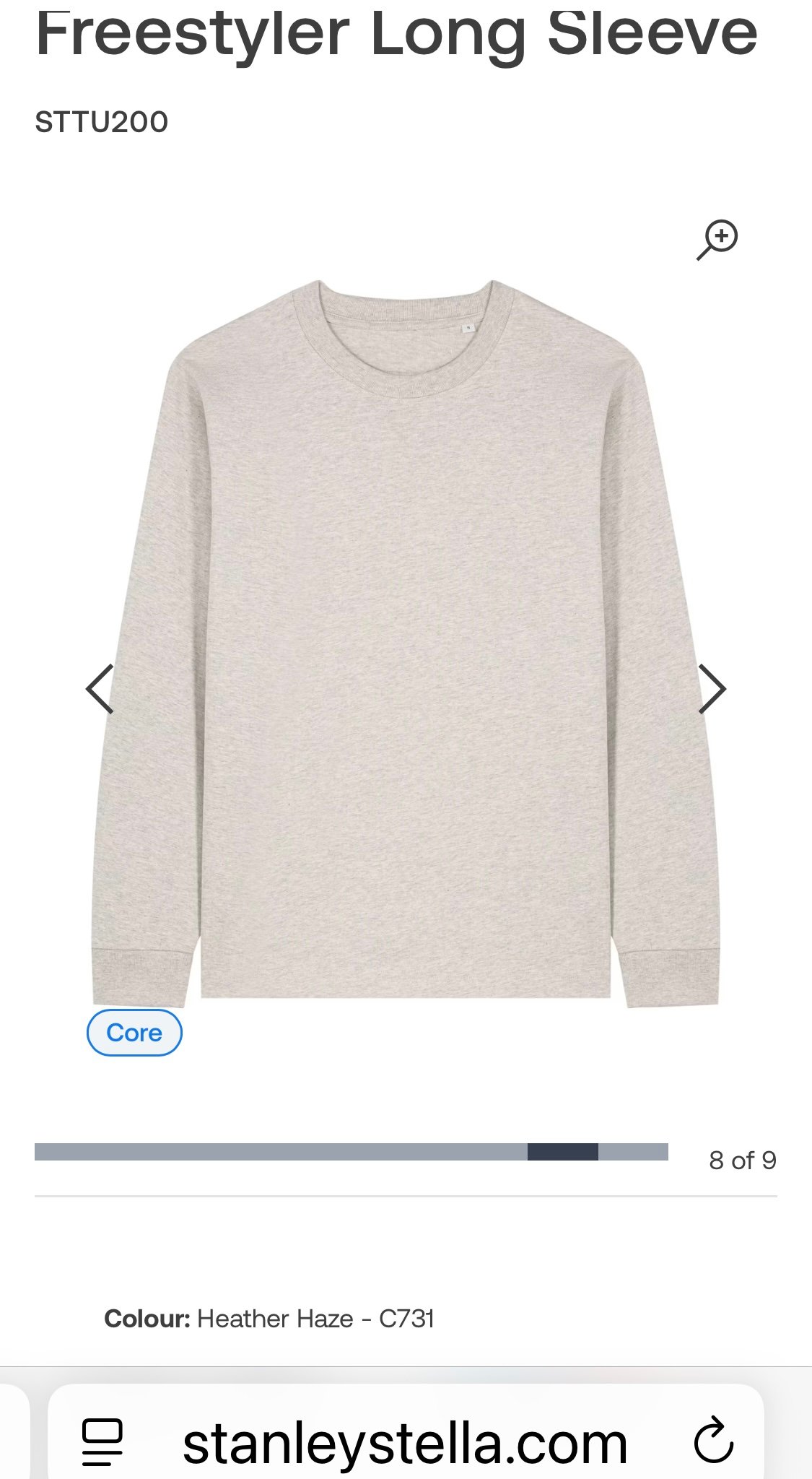Show the next product image
Image resolution: width=812 pixels, height=1479 pixels.
[x=712, y=689]
